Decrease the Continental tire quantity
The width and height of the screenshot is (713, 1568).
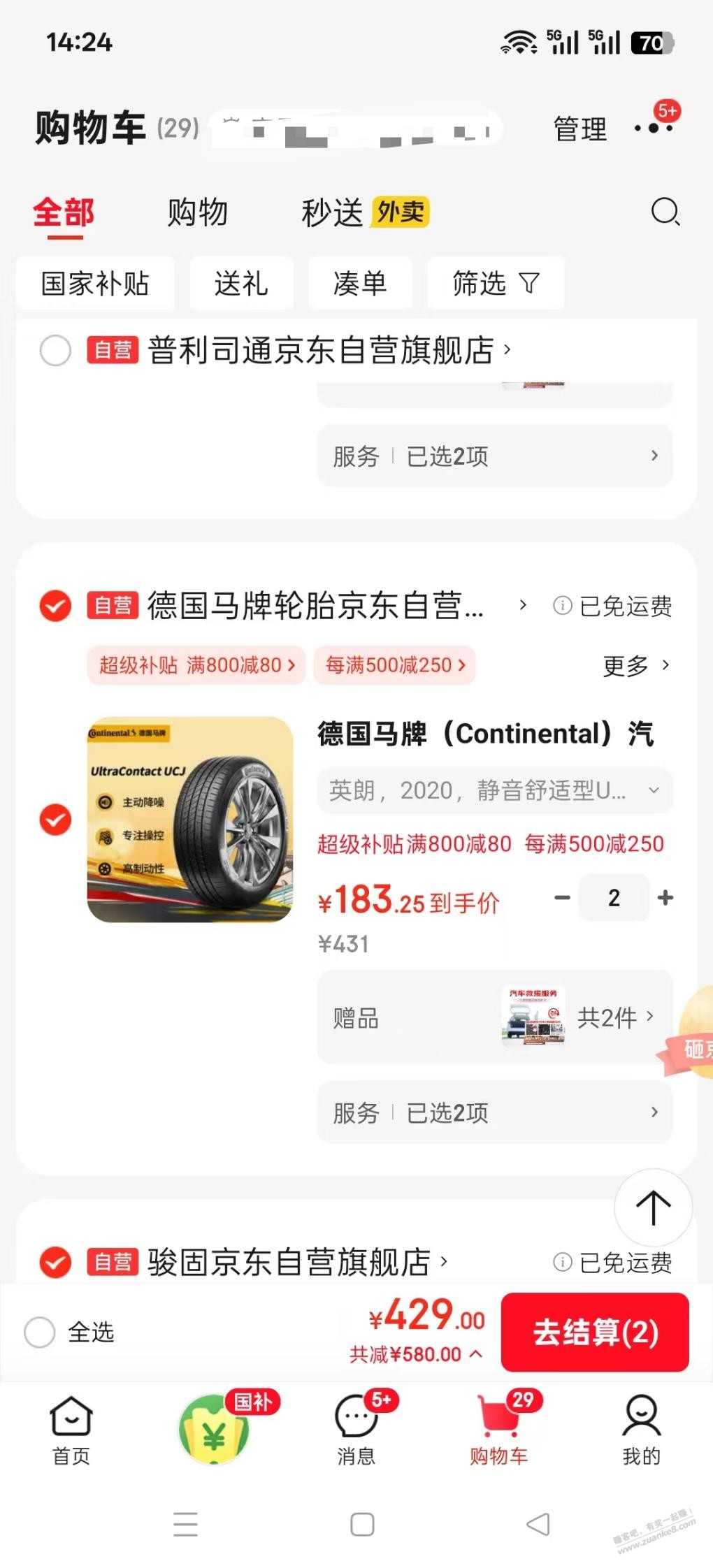coord(562,898)
